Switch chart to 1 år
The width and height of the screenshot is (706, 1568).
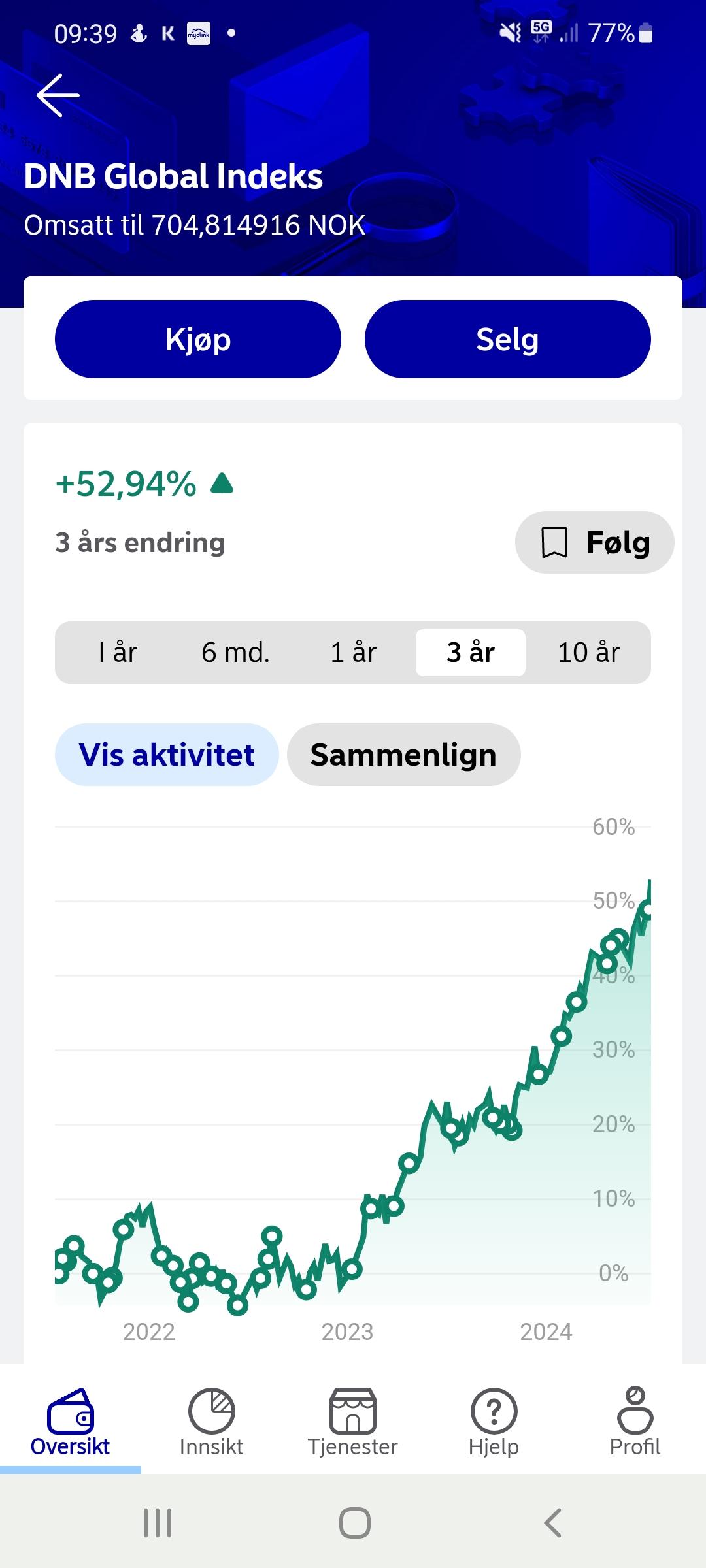click(353, 652)
